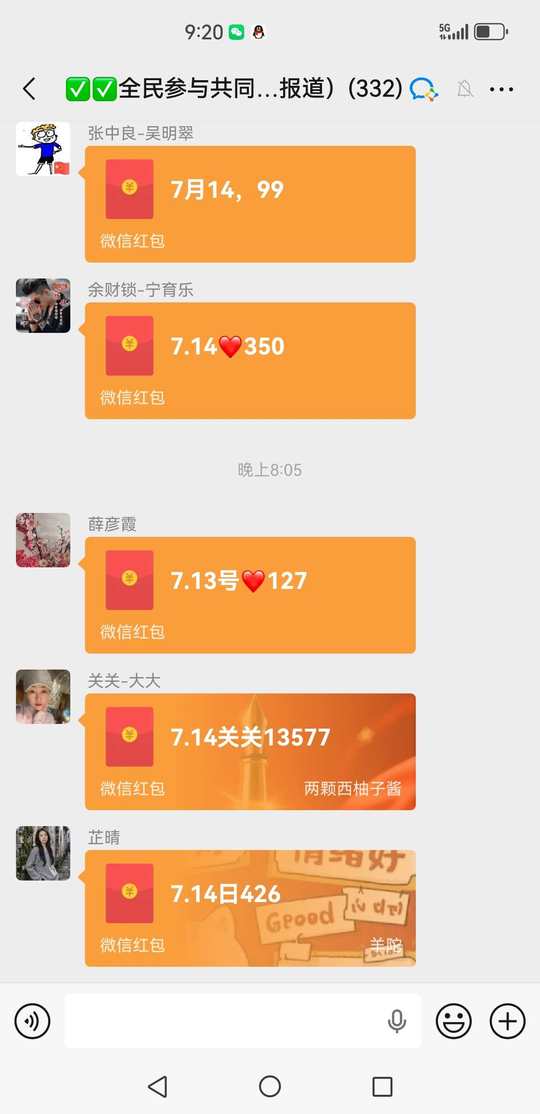The width and height of the screenshot is (540, 1114).
Task: Open the emoji sticker panel
Action: 453,1022
